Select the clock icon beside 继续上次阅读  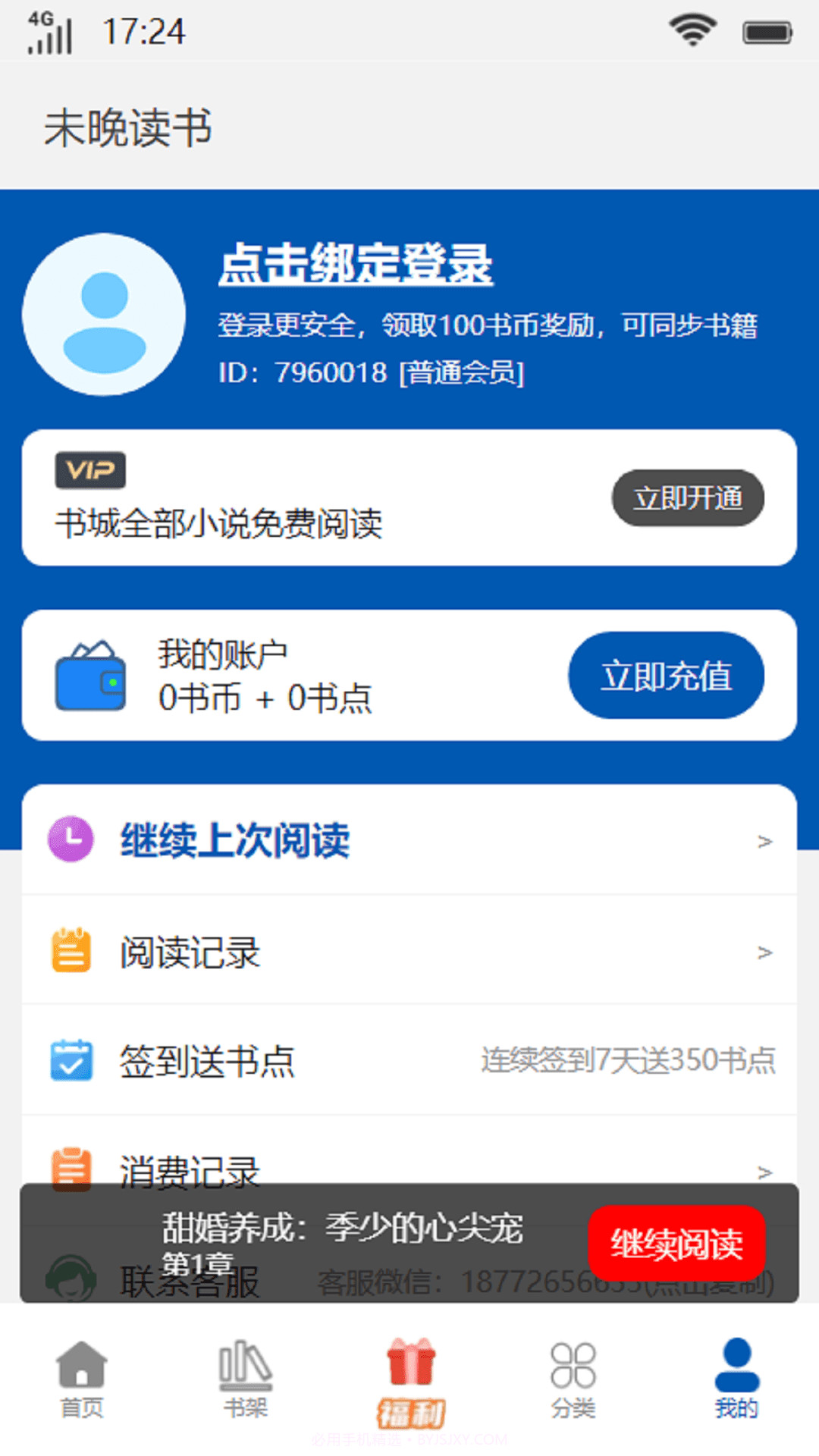pyautogui.click(x=70, y=839)
